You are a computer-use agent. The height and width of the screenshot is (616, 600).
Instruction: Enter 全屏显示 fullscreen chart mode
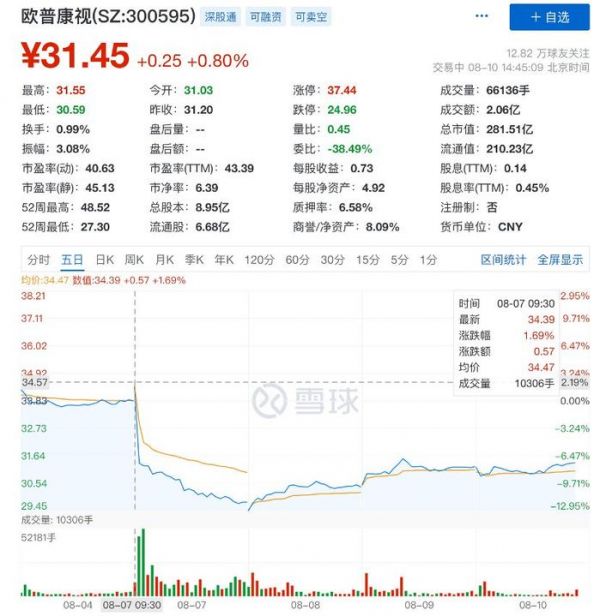click(560, 259)
